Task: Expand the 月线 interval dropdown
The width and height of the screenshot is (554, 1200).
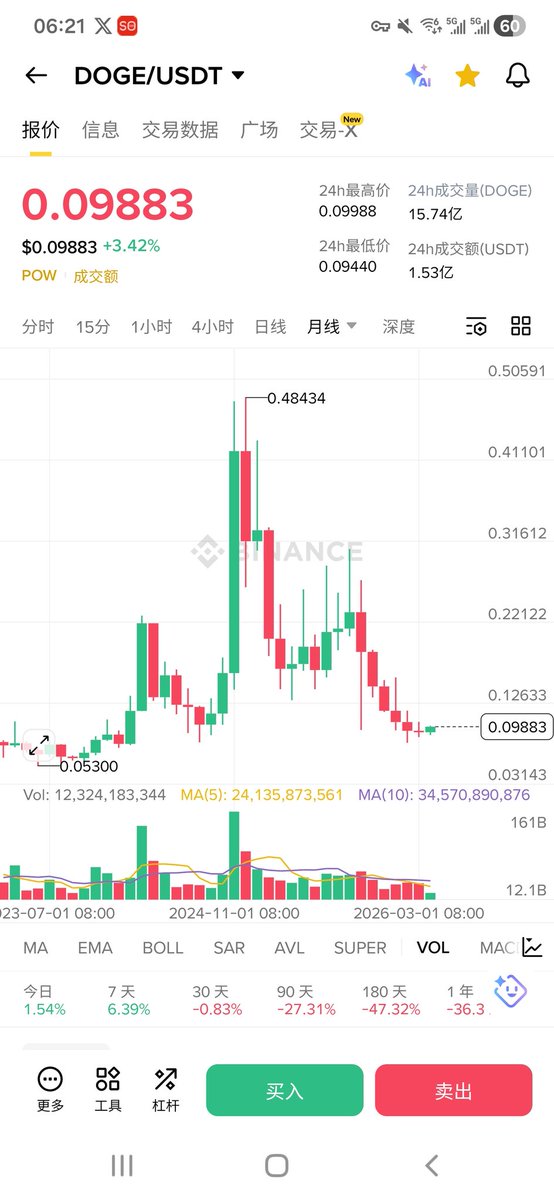Action: pos(332,327)
